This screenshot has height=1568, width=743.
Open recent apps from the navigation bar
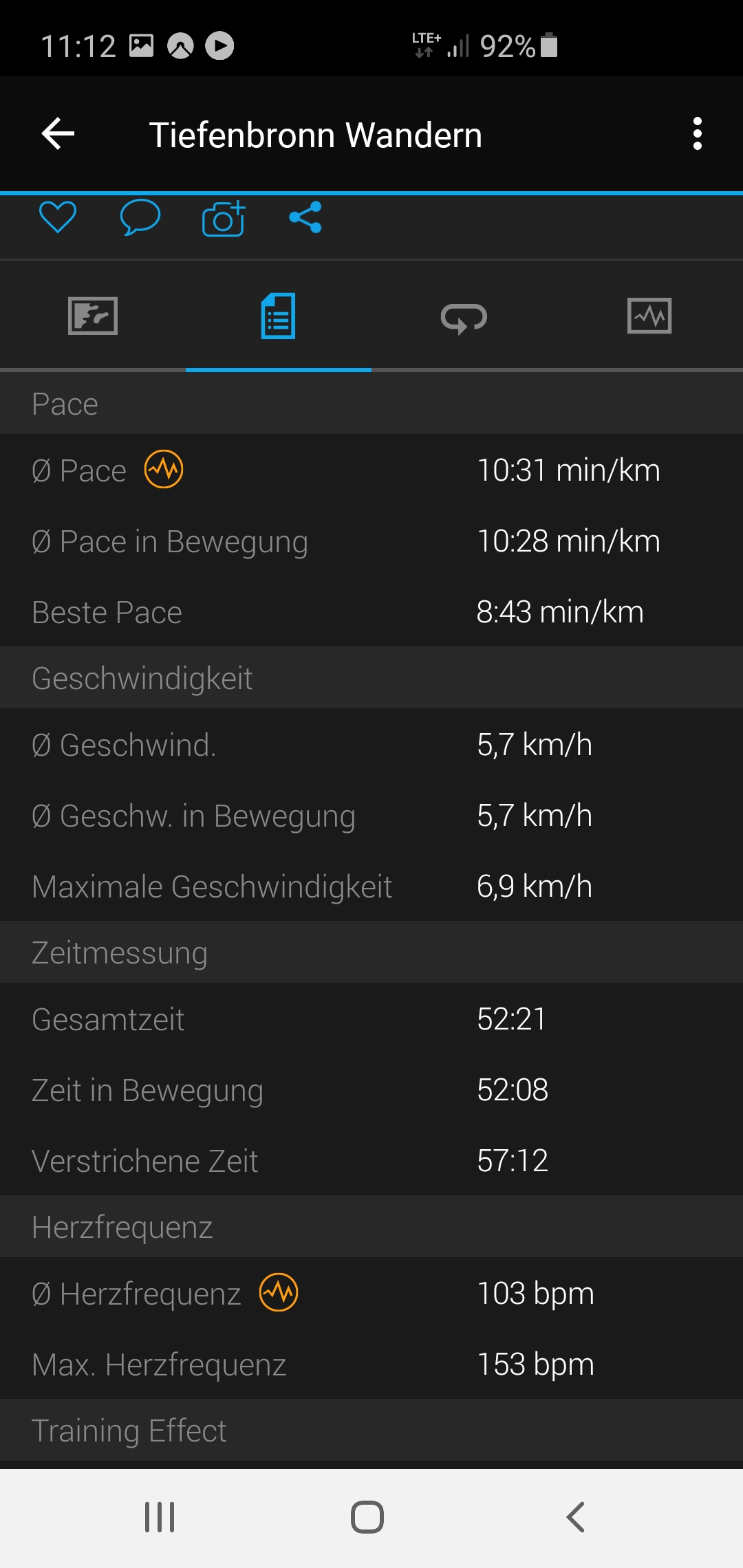click(x=160, y=1517)
